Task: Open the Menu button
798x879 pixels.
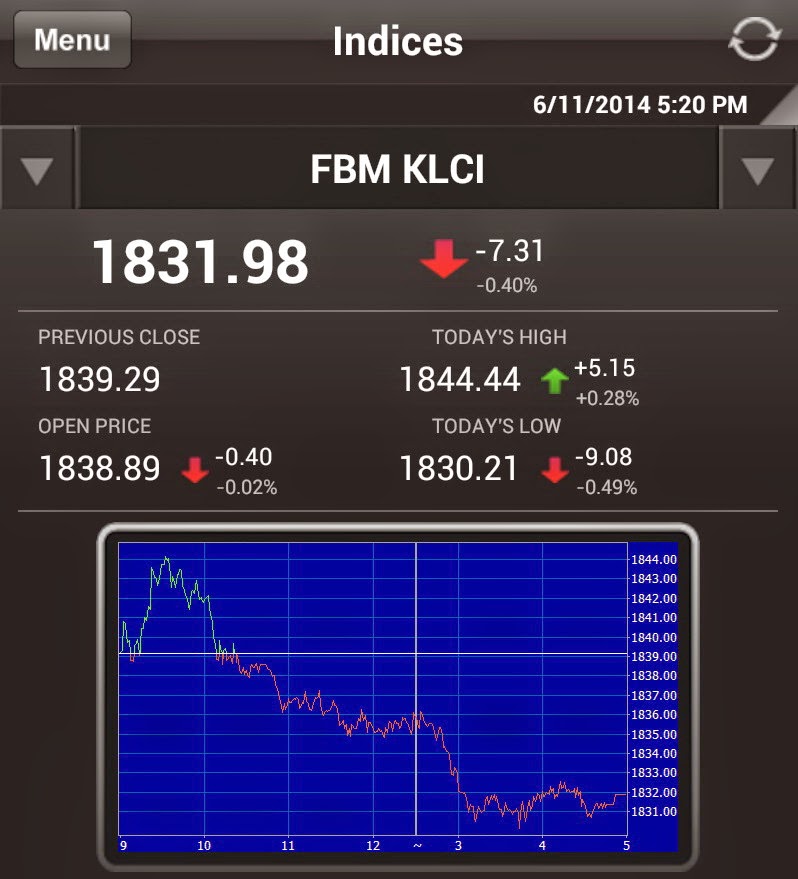Action: 71,41
